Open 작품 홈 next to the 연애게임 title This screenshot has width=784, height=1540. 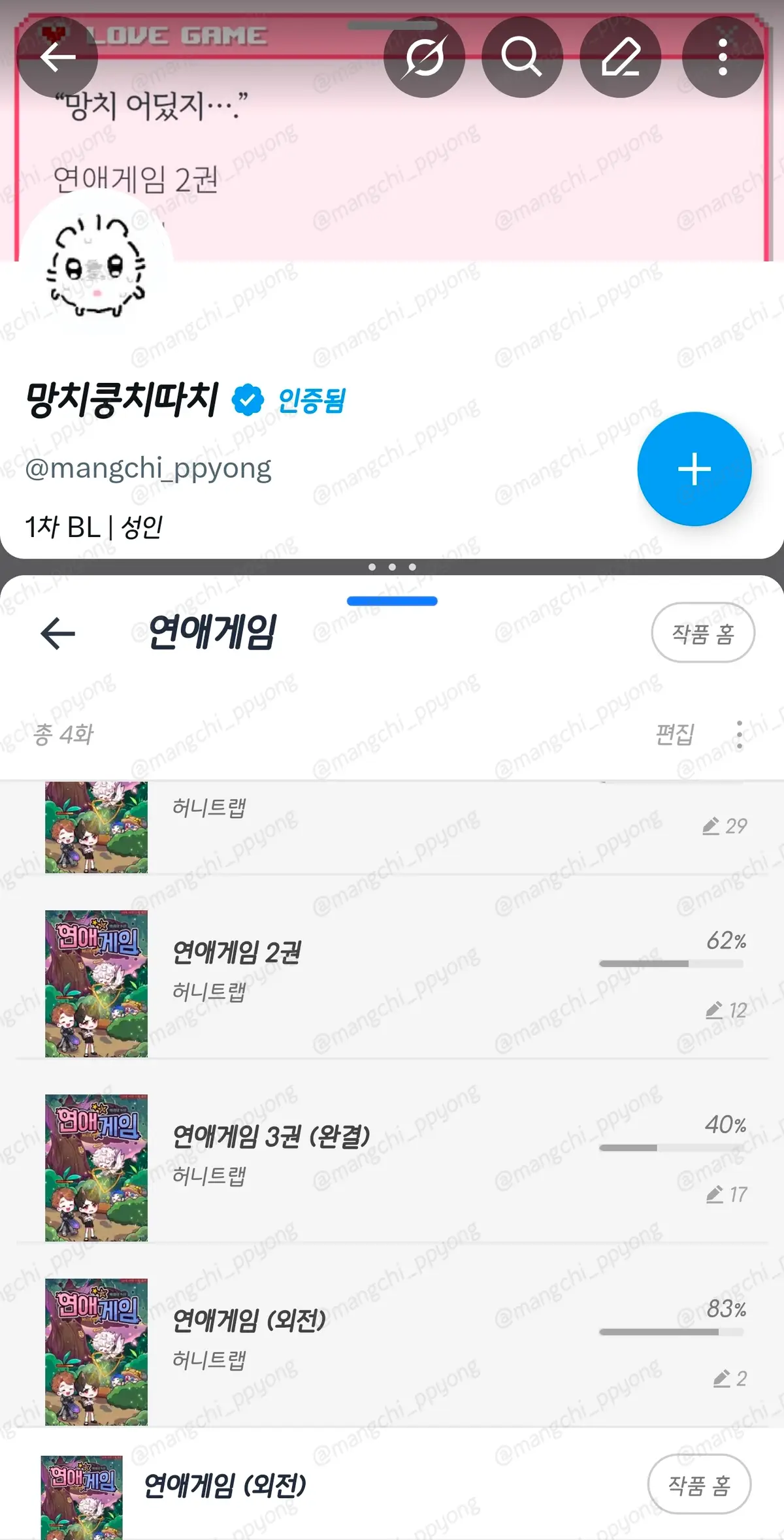click(x=703, y=633)
